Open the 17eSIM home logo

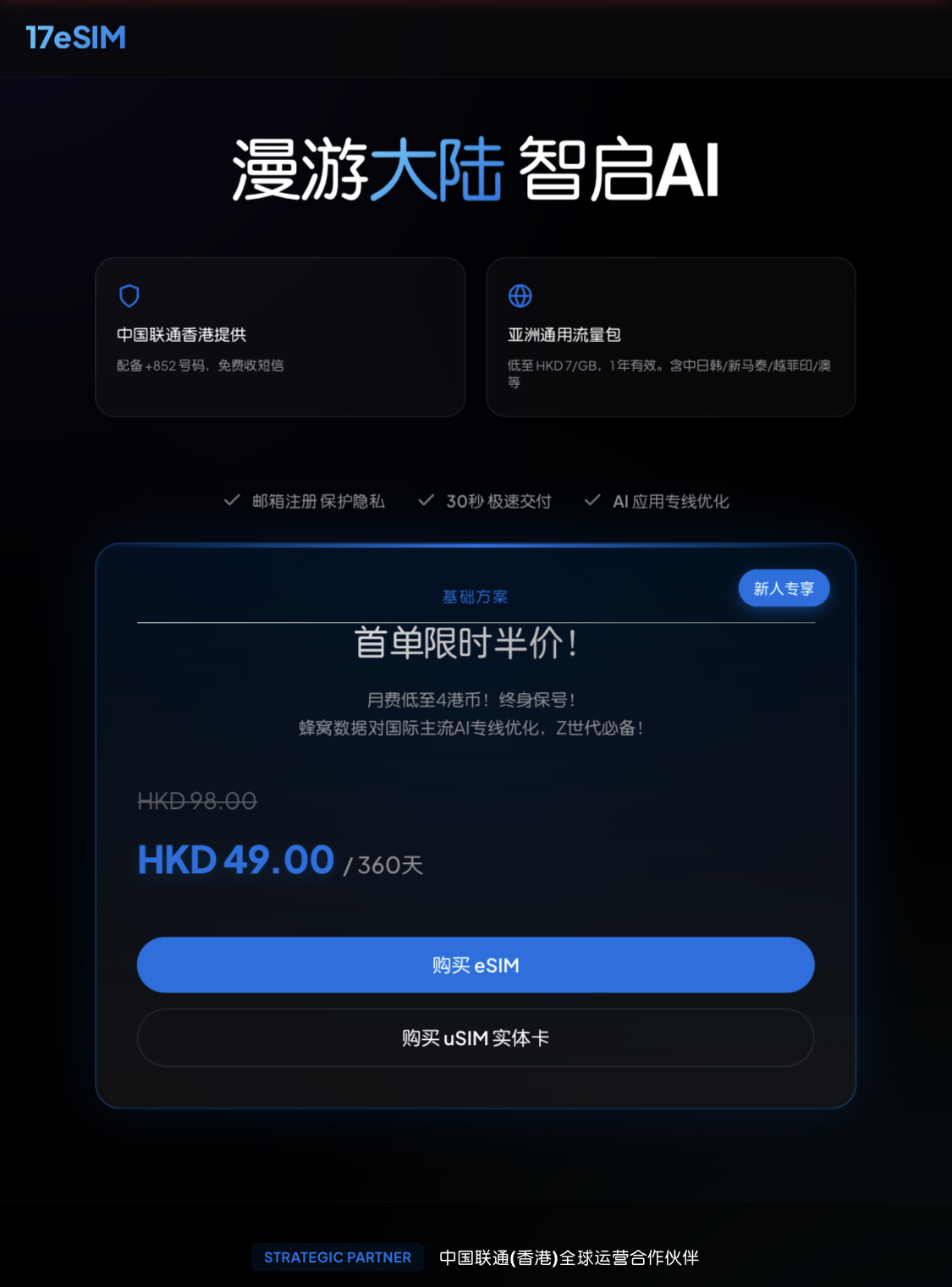click(75, 37)
